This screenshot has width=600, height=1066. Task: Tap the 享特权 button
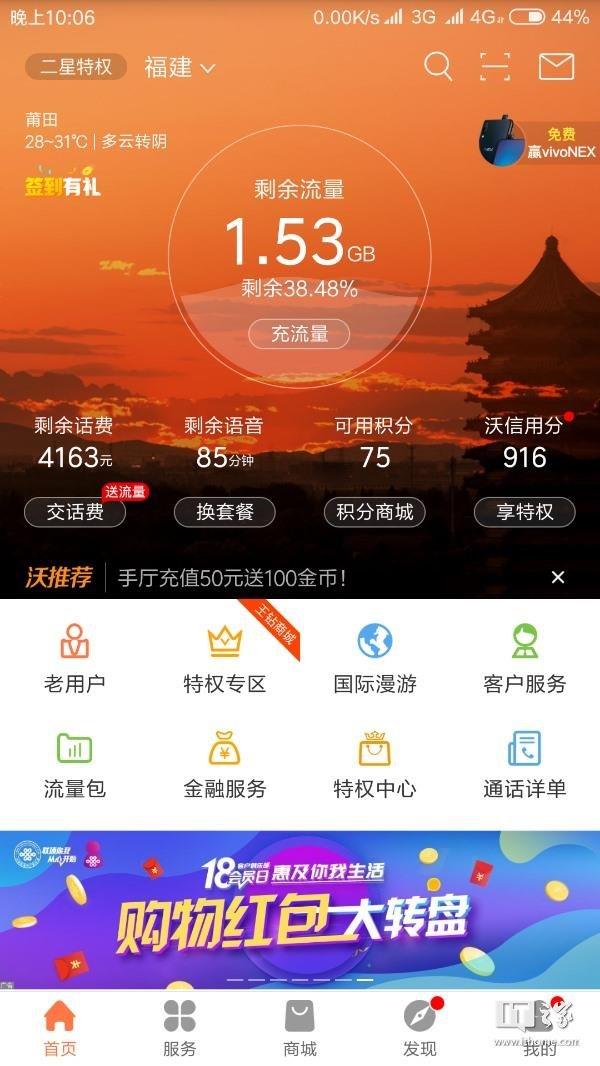tap(525, 512)
